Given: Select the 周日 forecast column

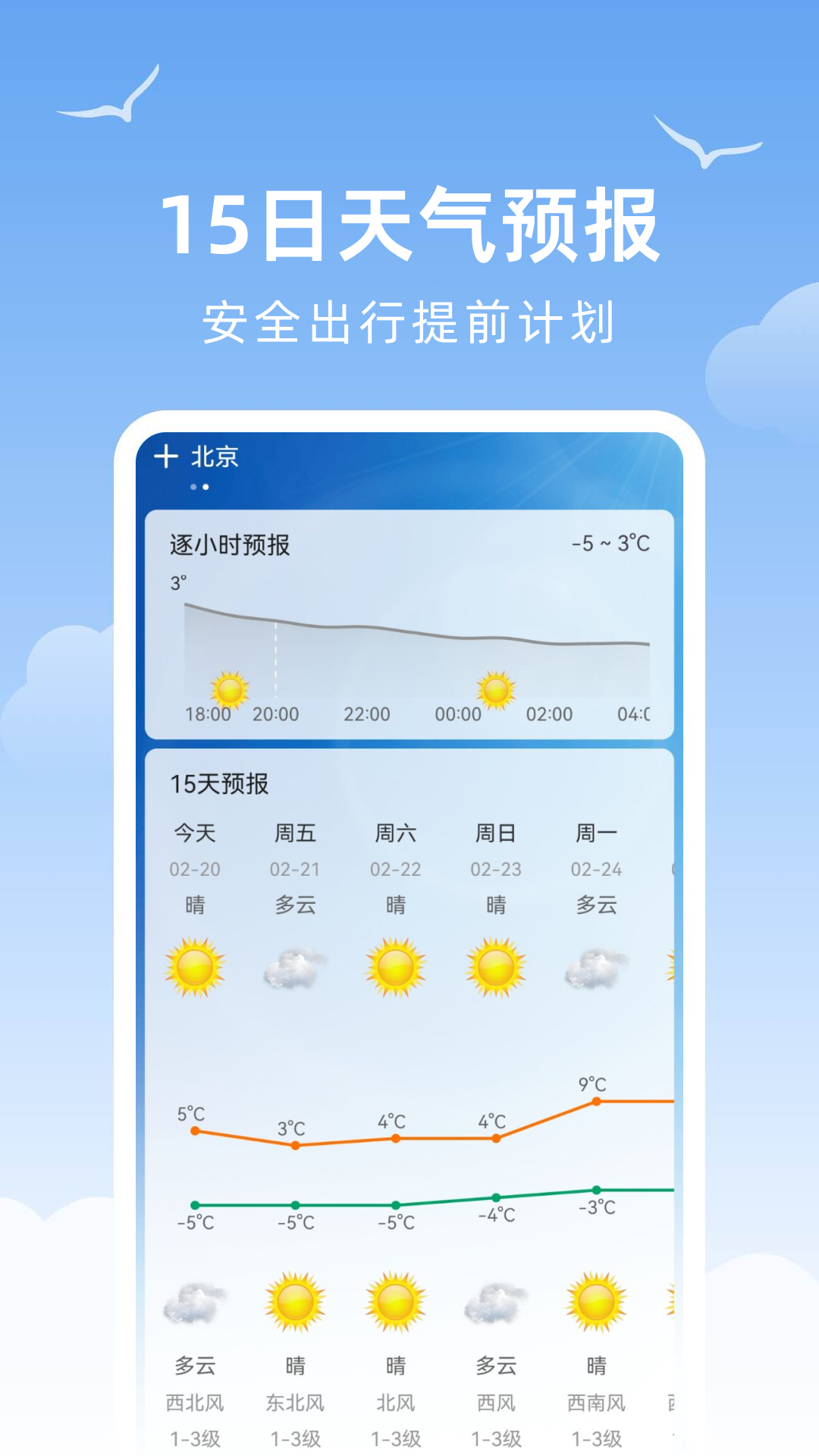Looking at the screenshot, I should [496, 832].
